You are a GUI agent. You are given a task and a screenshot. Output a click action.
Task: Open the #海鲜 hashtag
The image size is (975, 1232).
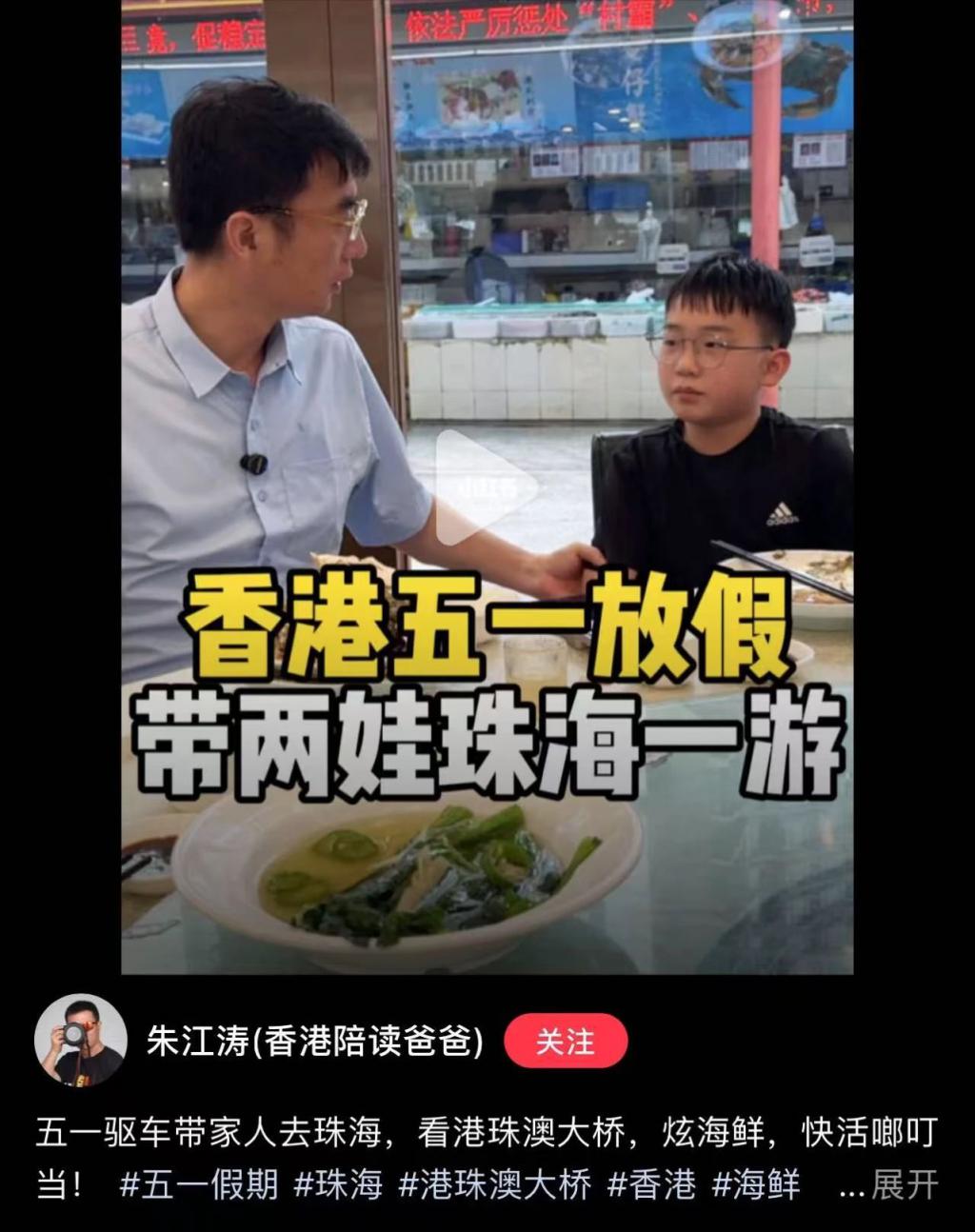[x=756, y=1185]
